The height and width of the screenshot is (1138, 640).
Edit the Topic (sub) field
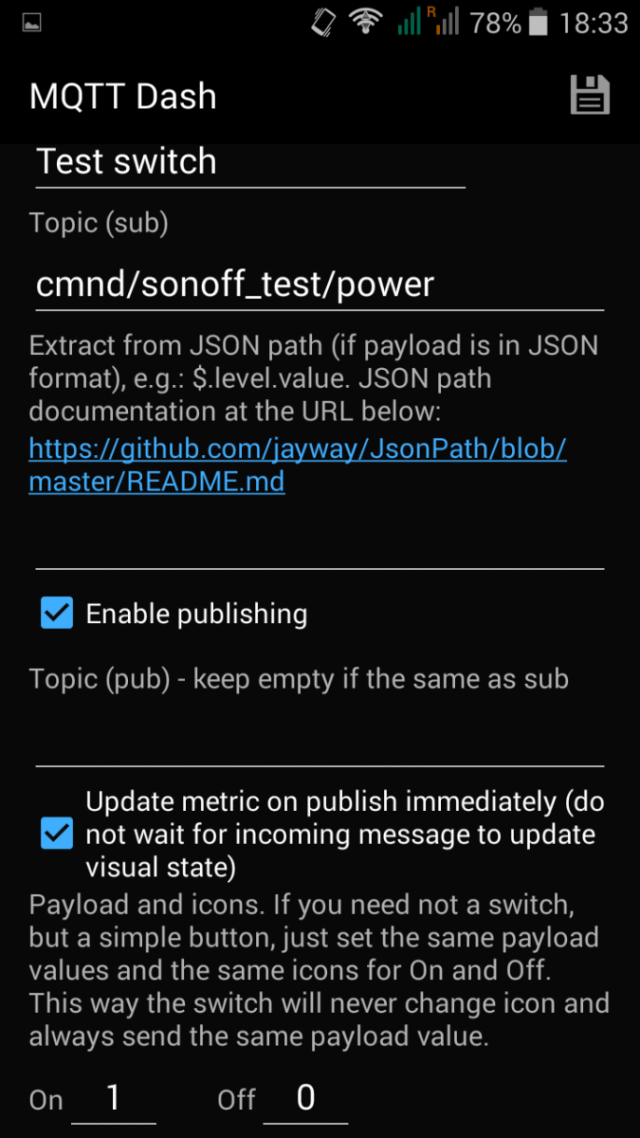319,285
